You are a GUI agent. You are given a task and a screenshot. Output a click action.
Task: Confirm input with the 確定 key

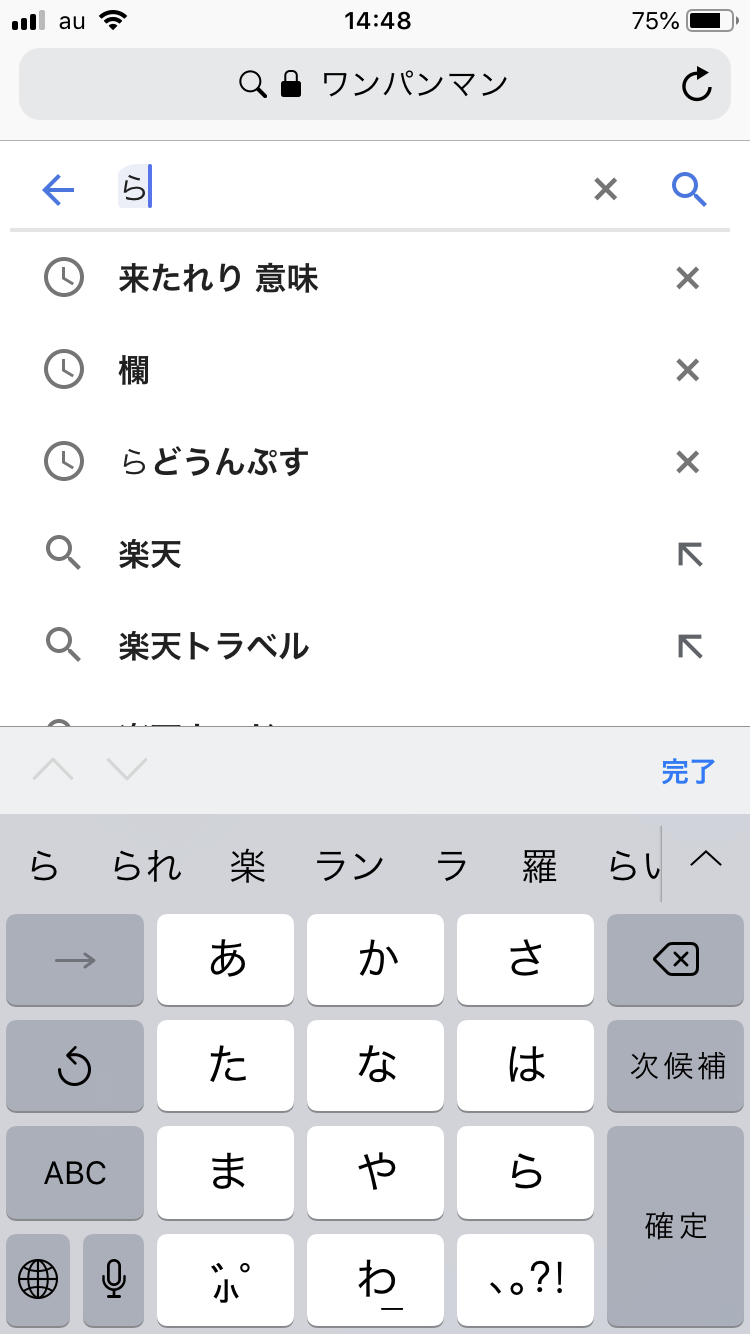coord(675,1225)
